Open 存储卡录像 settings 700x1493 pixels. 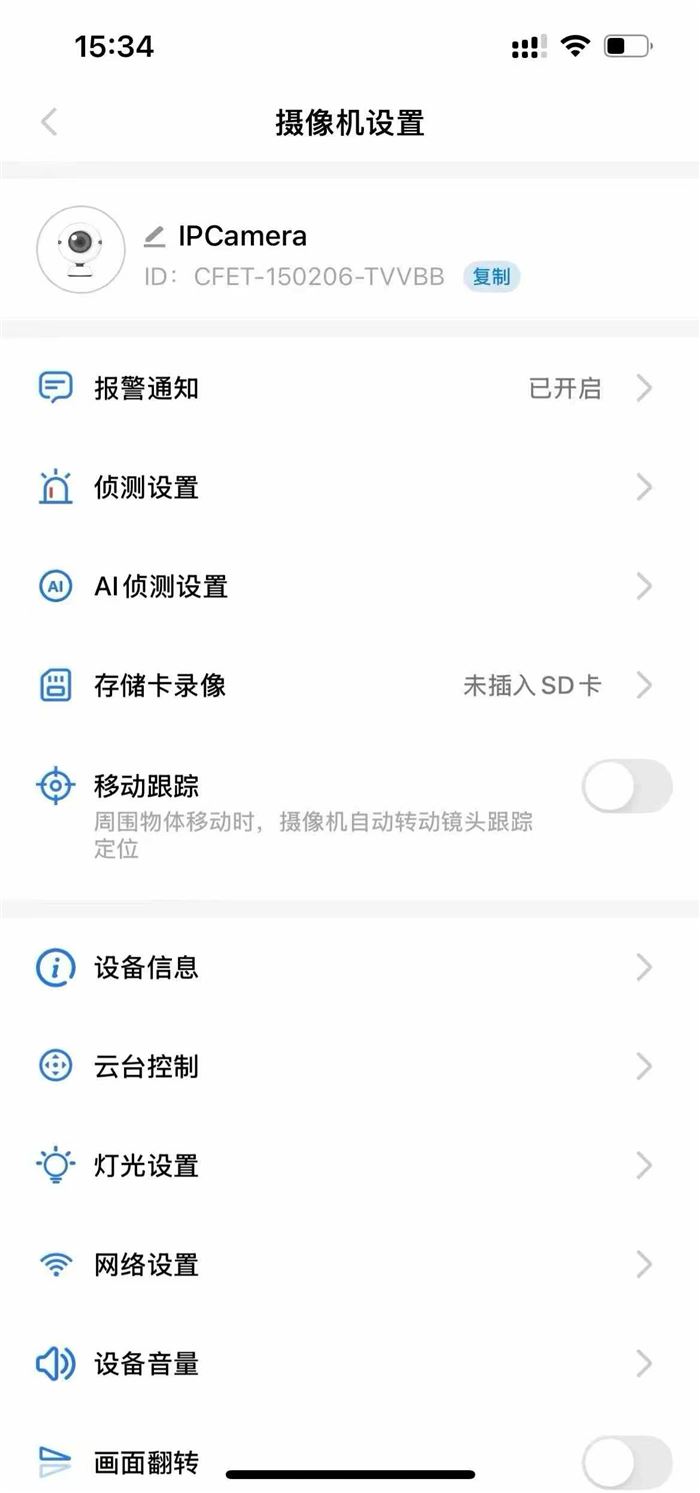(350, 685)
